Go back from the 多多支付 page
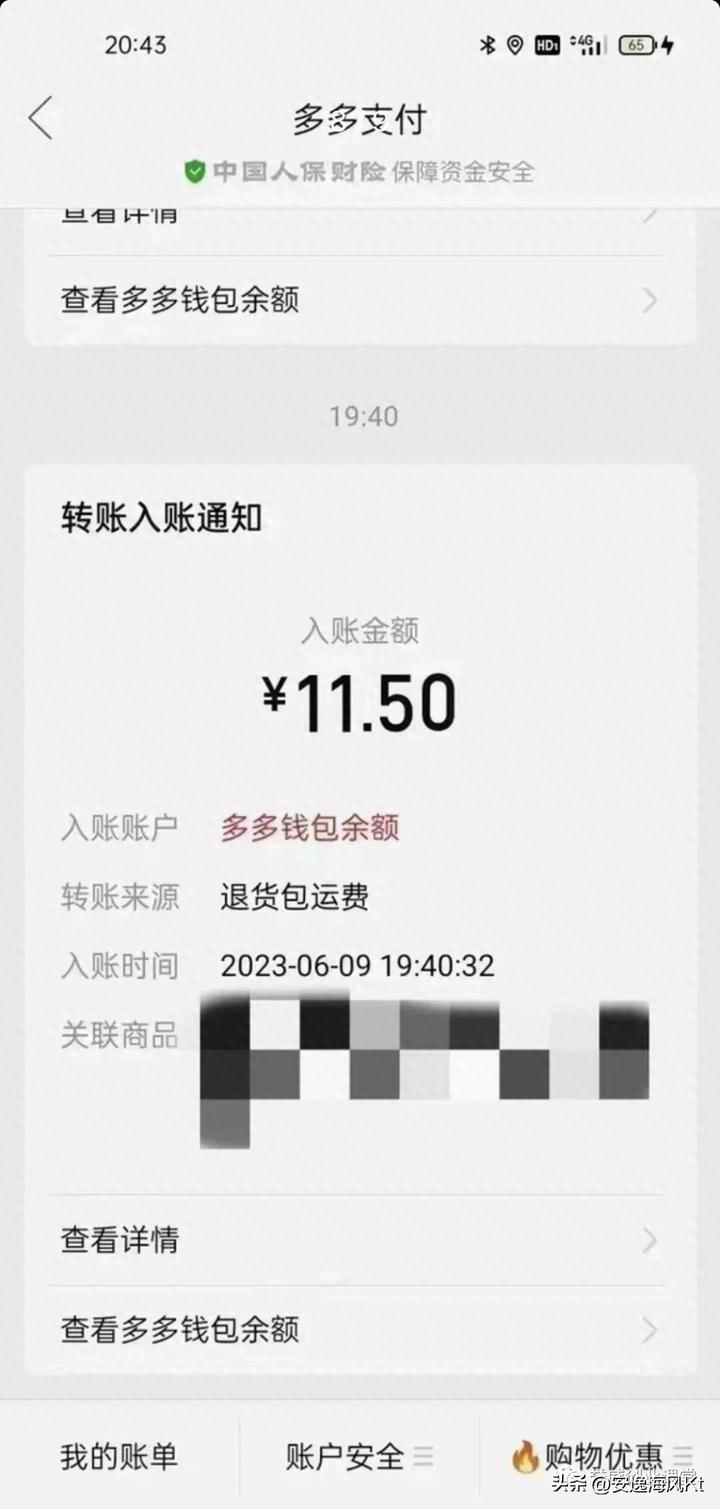720x1509 pixels. tap(40, 119)
